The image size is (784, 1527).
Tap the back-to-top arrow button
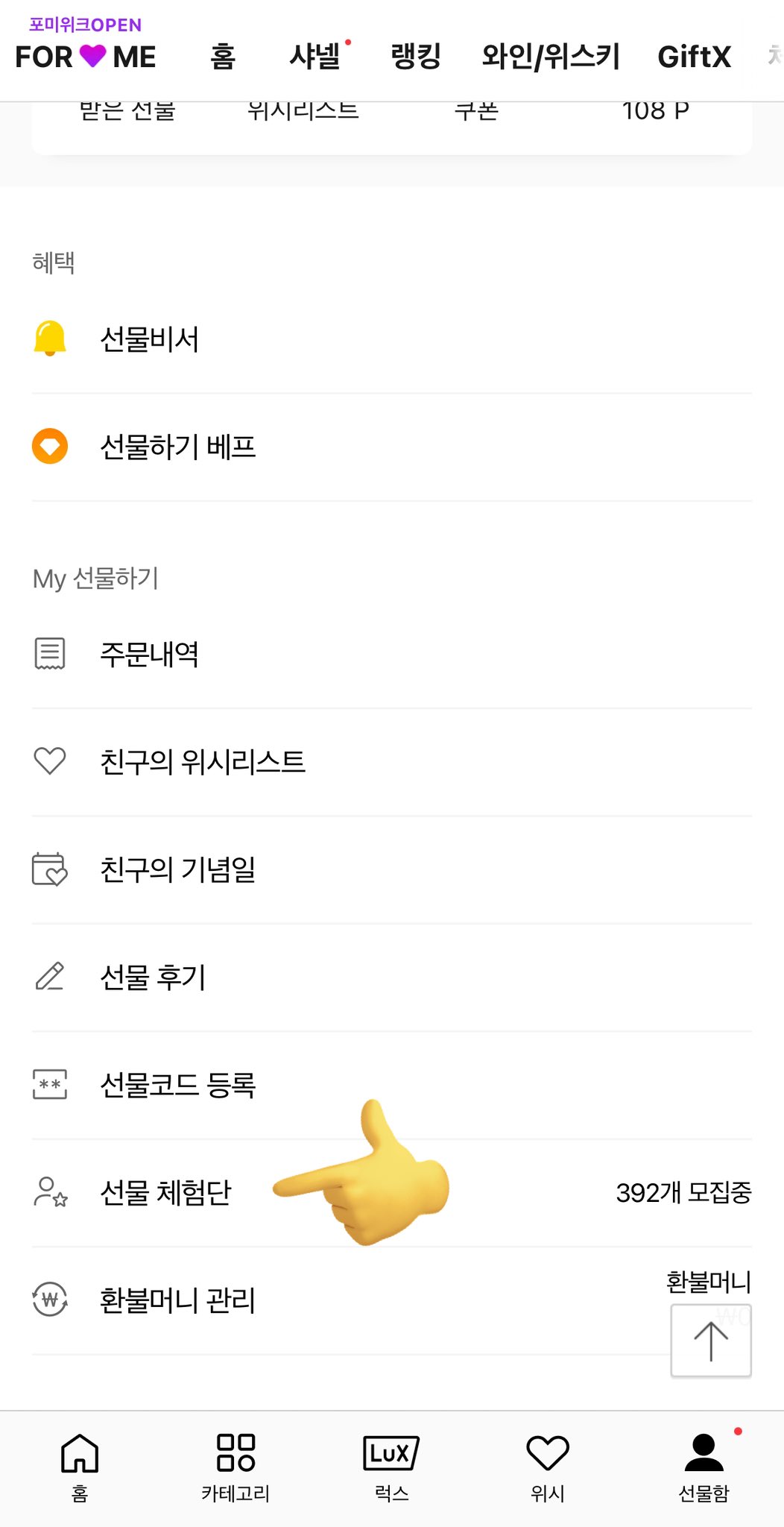pyautogui.click(x=710, y=1340)
